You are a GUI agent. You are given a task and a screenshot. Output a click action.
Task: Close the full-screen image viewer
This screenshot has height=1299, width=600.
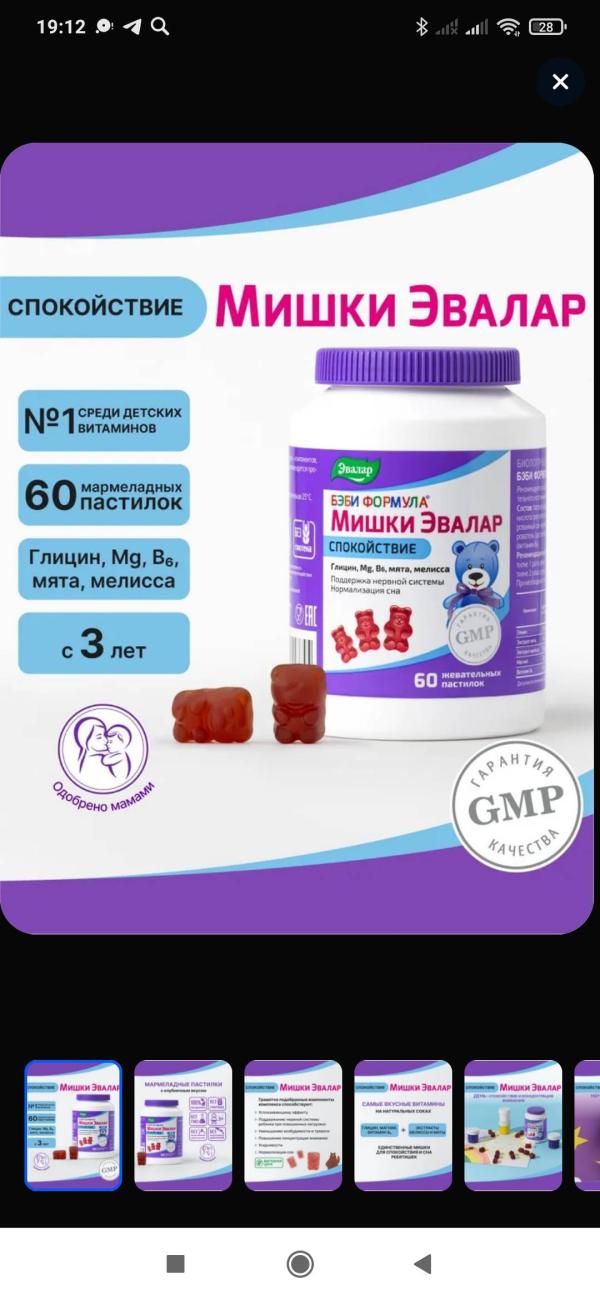coord(560,82)
